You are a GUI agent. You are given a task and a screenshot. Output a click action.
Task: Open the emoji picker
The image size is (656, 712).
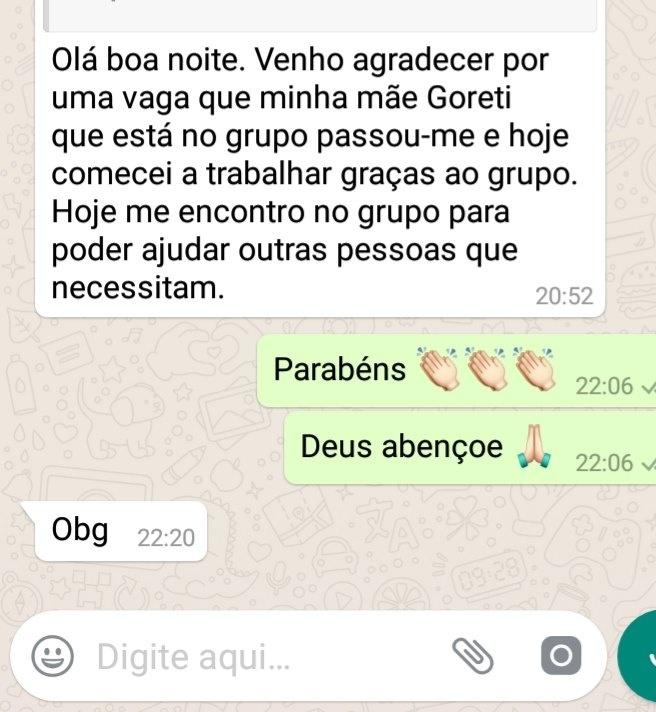tap(53, 656)
